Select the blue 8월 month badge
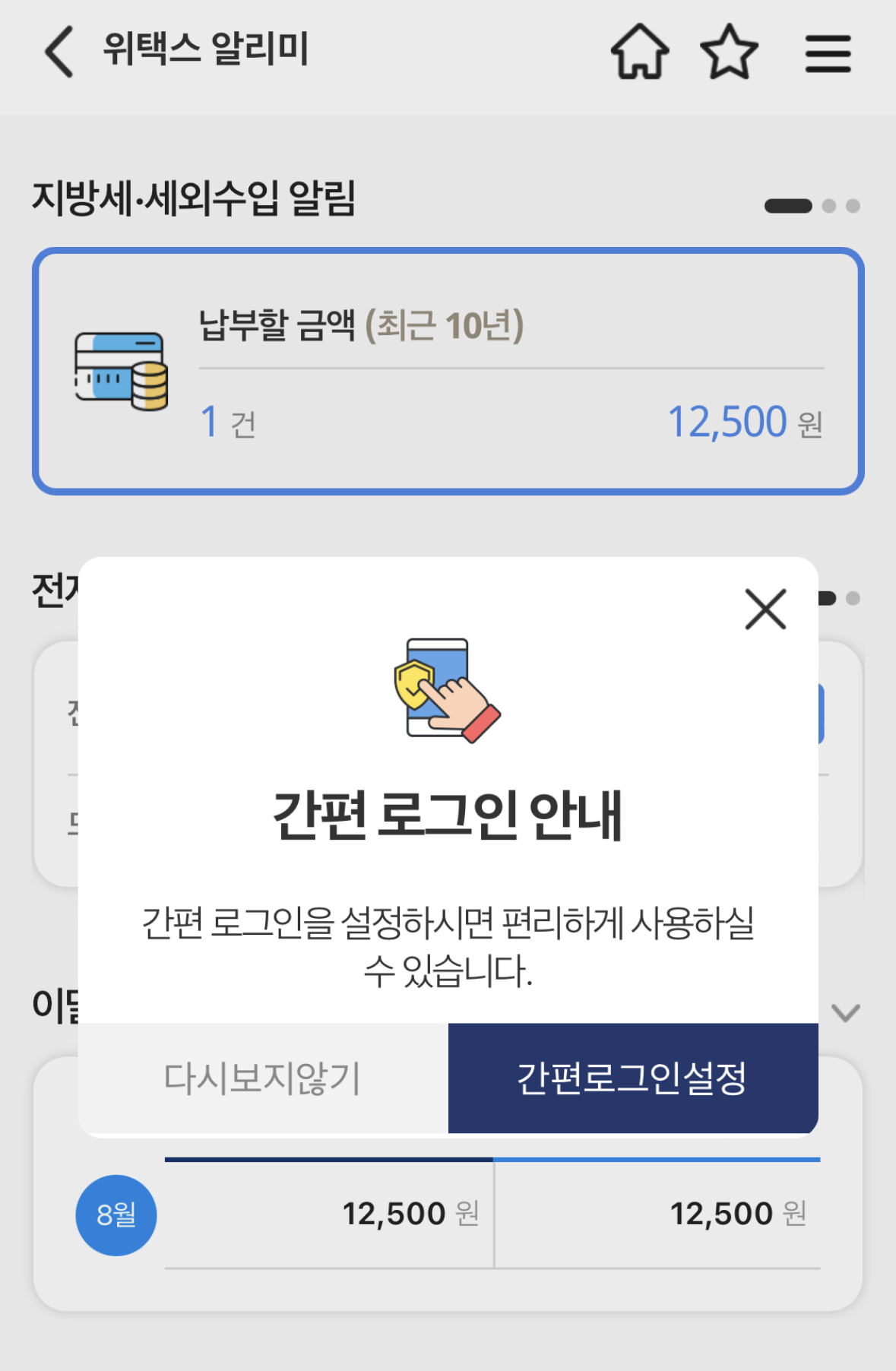The width and height of the screenshot is (896, 1371). [x=115, y=1214]
